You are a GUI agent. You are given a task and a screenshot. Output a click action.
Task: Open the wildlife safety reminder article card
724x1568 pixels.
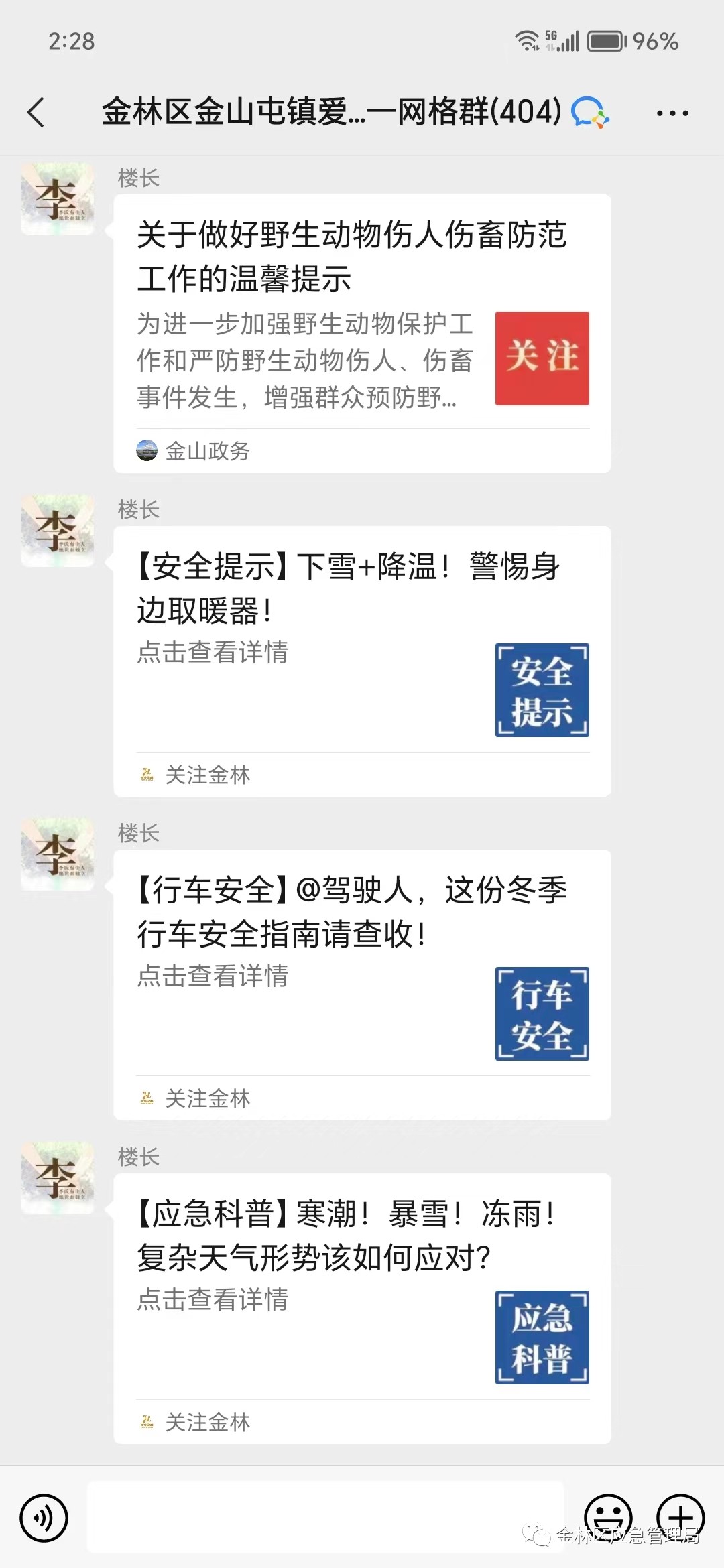click(x=362, y=333)
